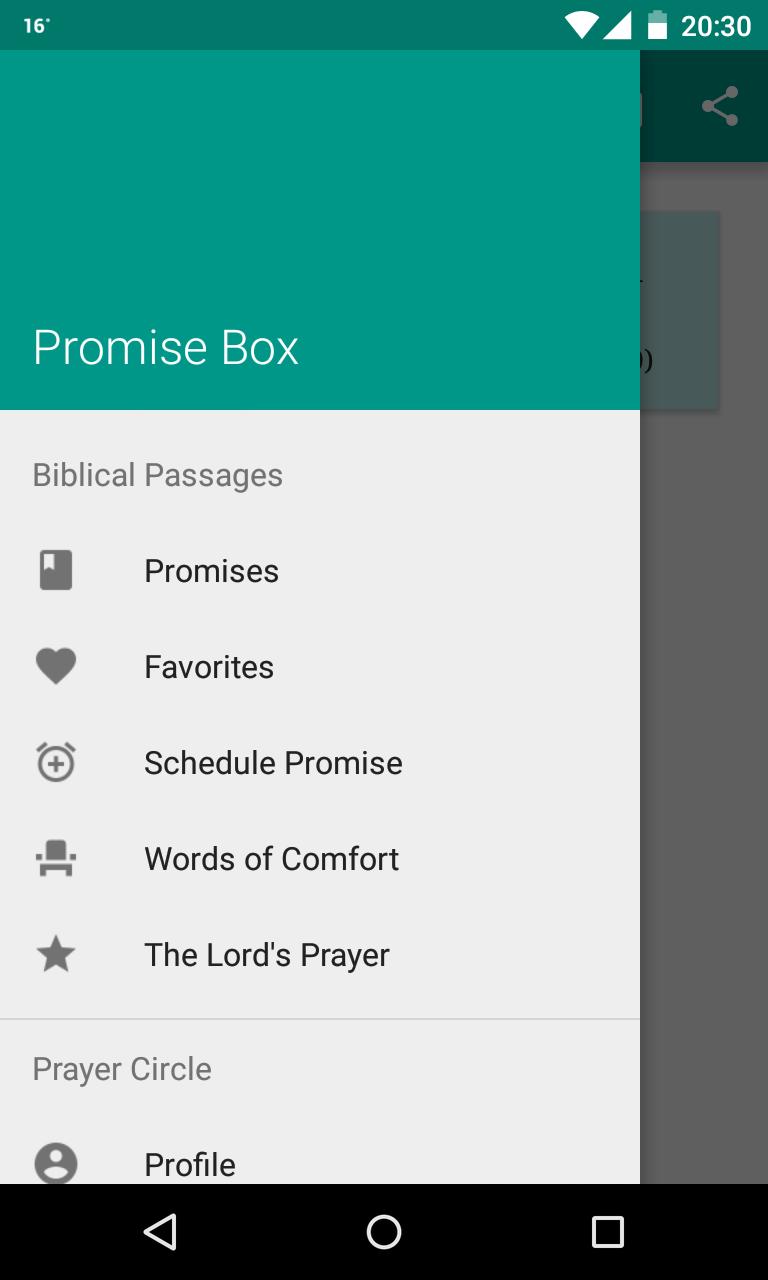
Task: Select Favorites from the navigation drawer
Action: click(x=208, y=666)
